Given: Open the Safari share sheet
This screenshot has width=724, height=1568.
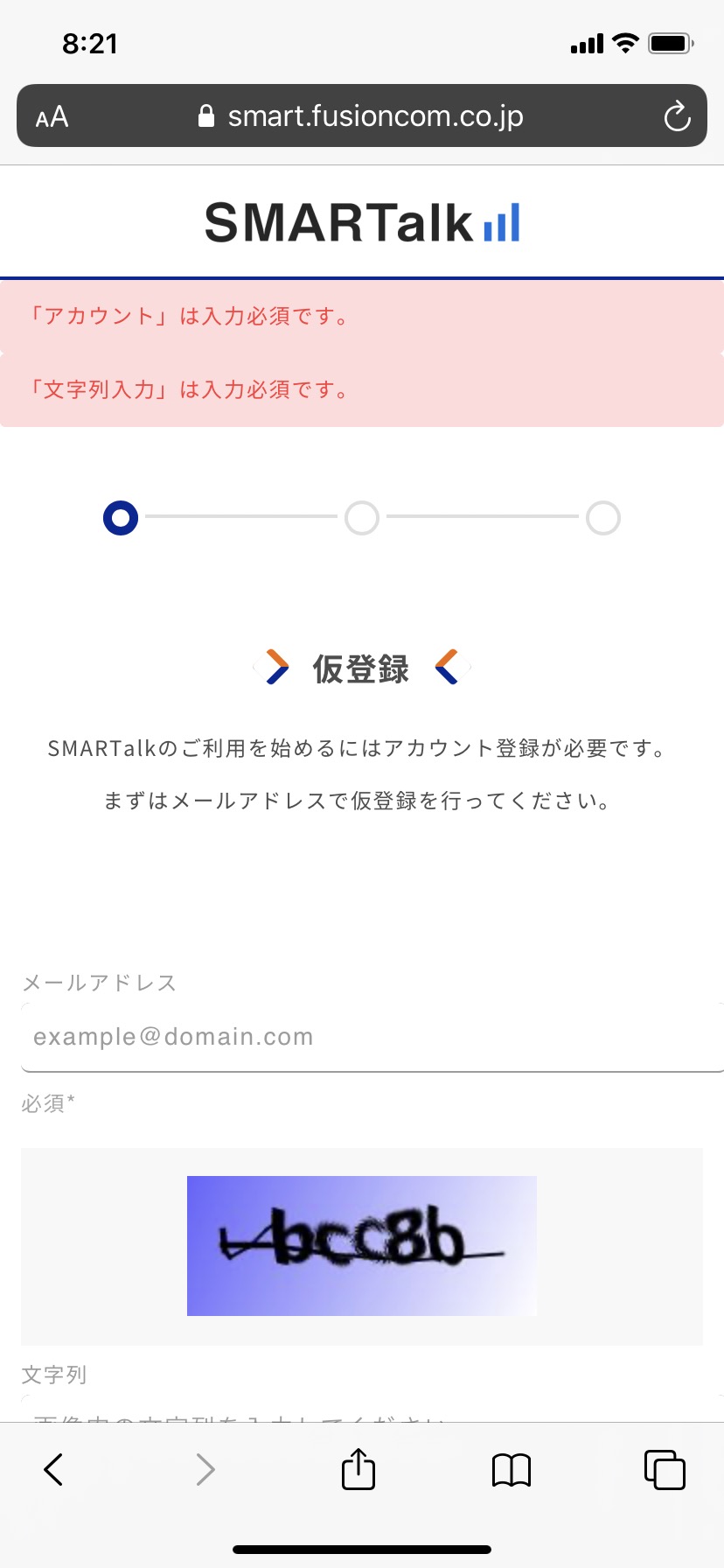Looking at the screenshot, I should click(x=359, y=1468).
